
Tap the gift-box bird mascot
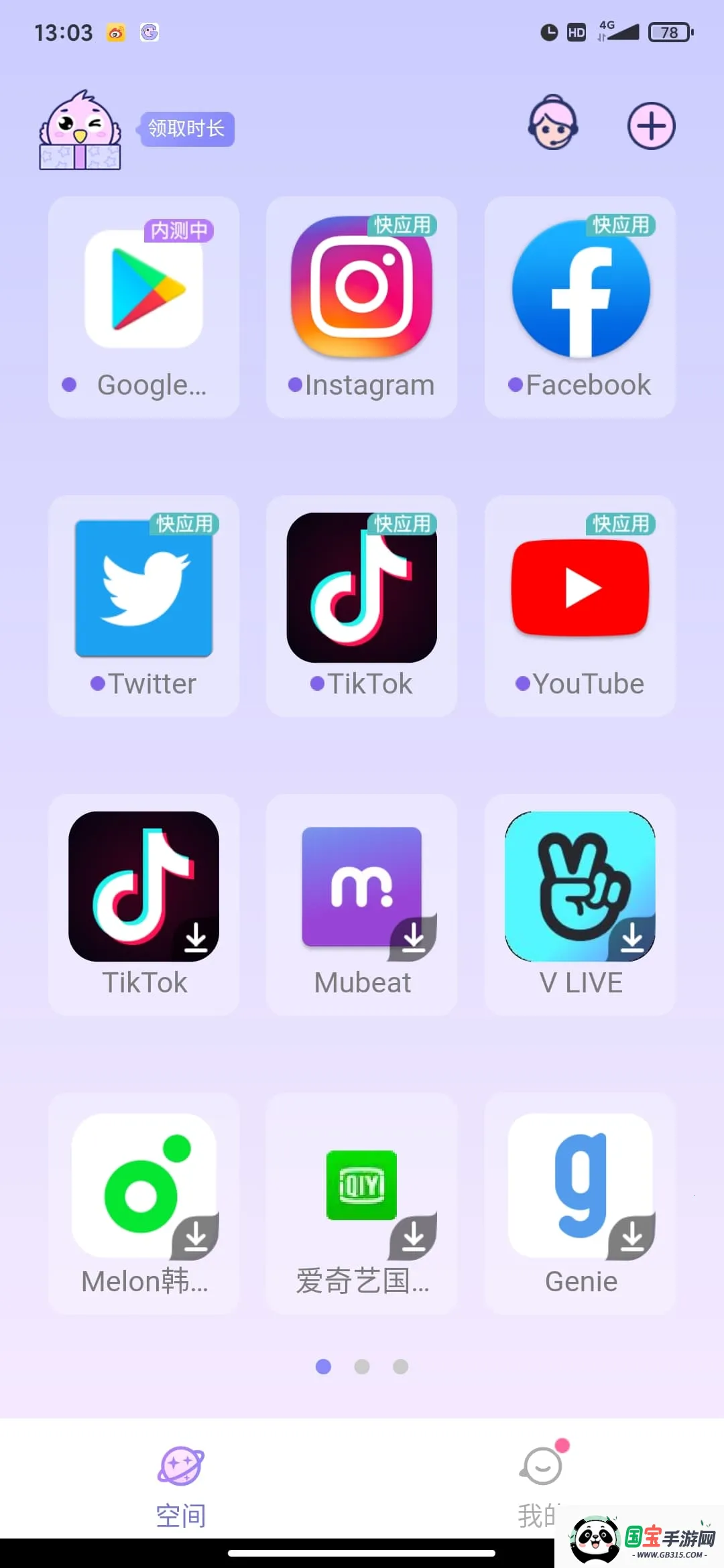(x=80, y=132)
